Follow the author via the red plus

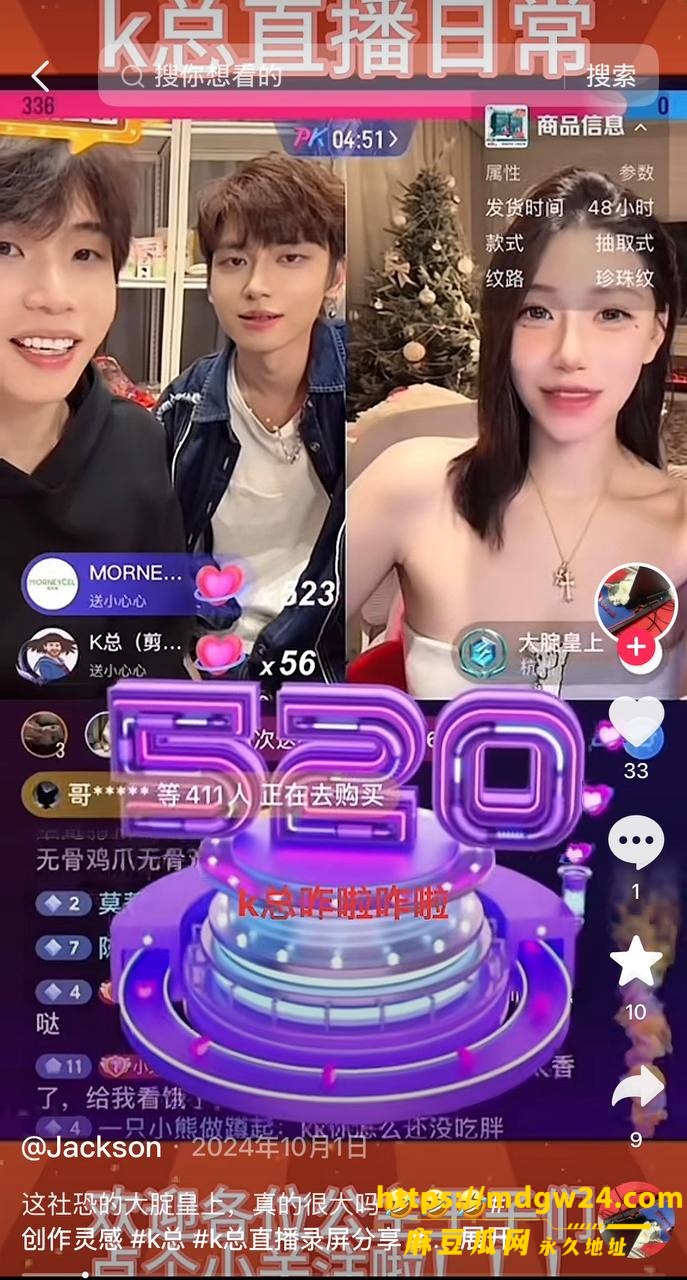[x=636, y=647]
